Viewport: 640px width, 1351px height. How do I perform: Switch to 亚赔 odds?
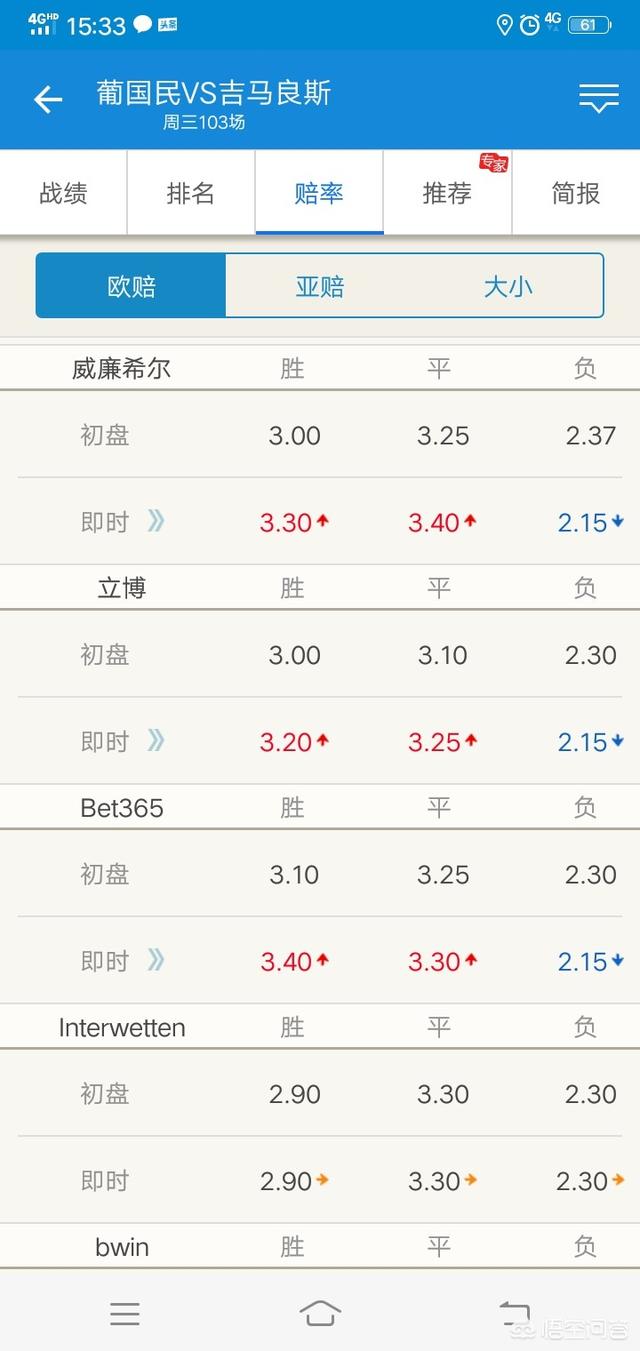click(x=320, y=286)
